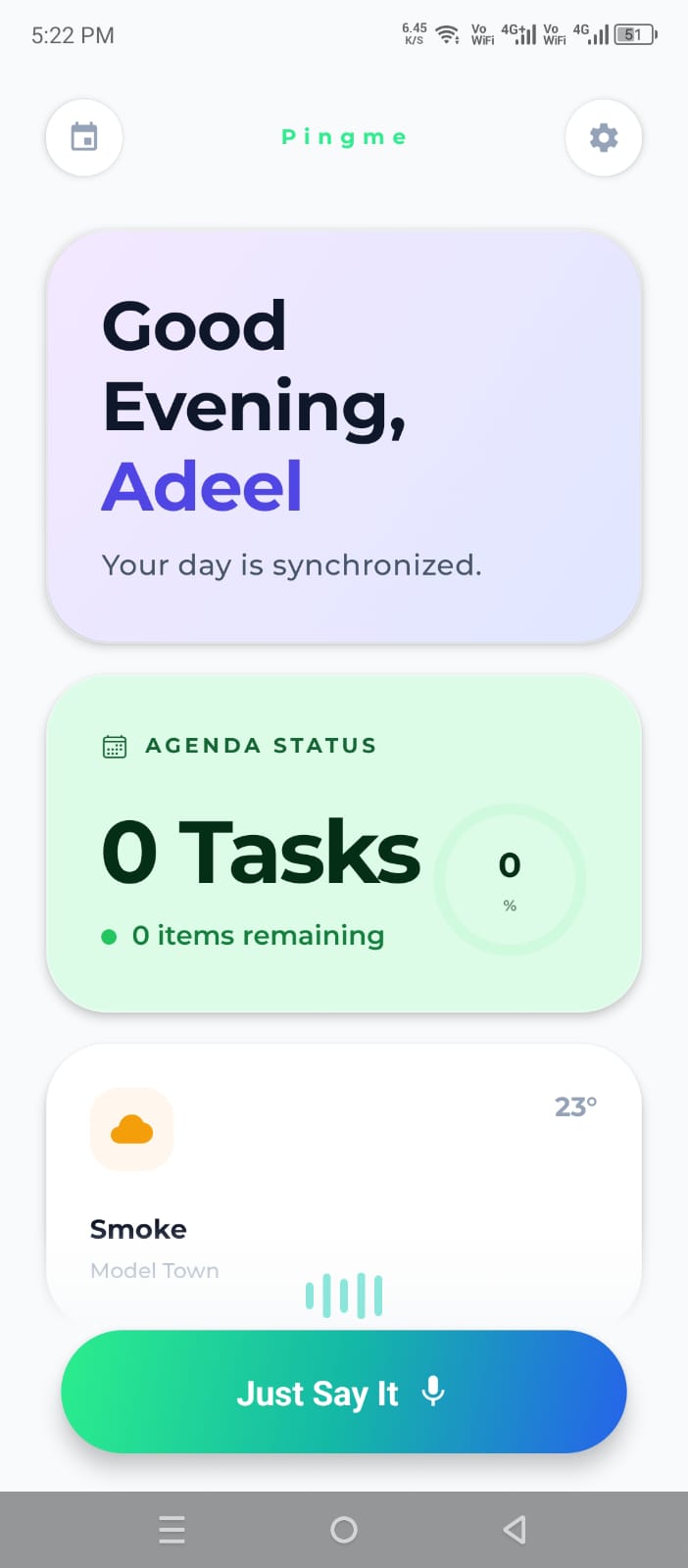688x1568 pixels.
Task: Go back using the system back button
Action: click(x=515, y=1530)
